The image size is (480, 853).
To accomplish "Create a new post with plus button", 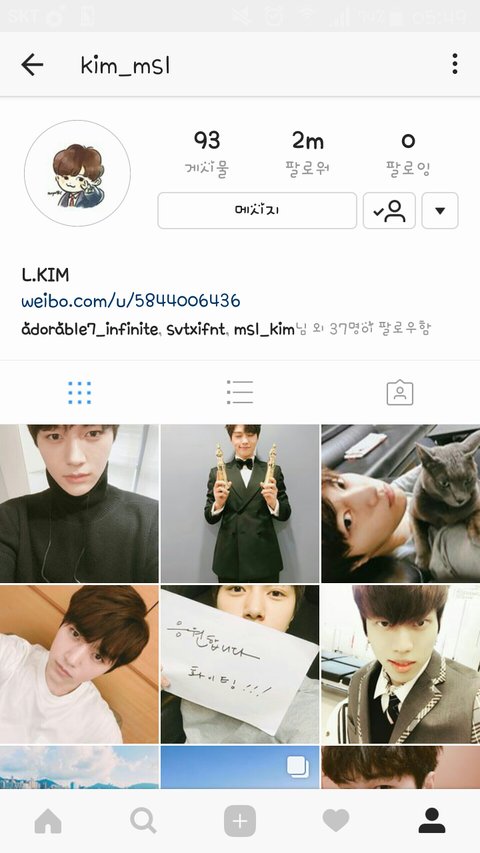I will click(240, 821).
